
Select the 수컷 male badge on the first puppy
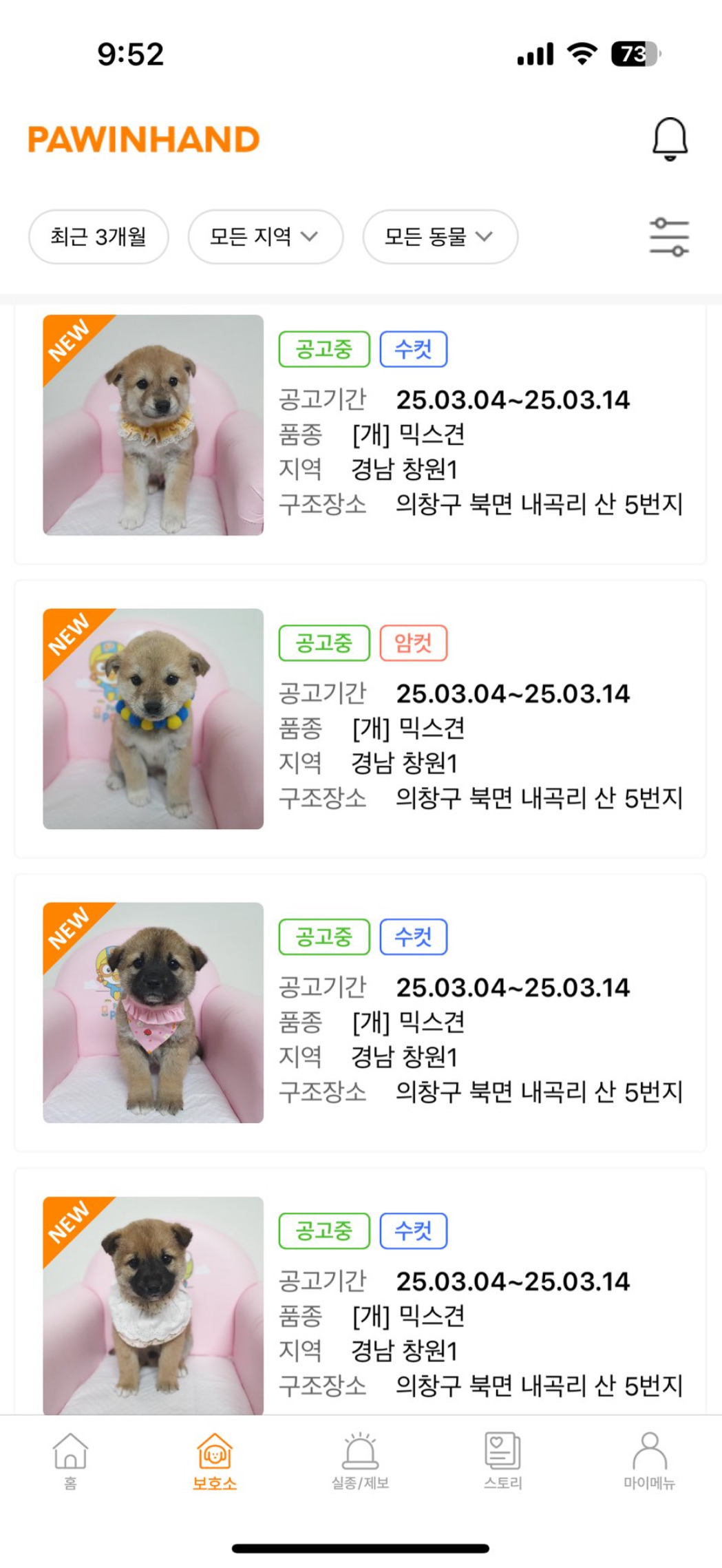[414, 348]
